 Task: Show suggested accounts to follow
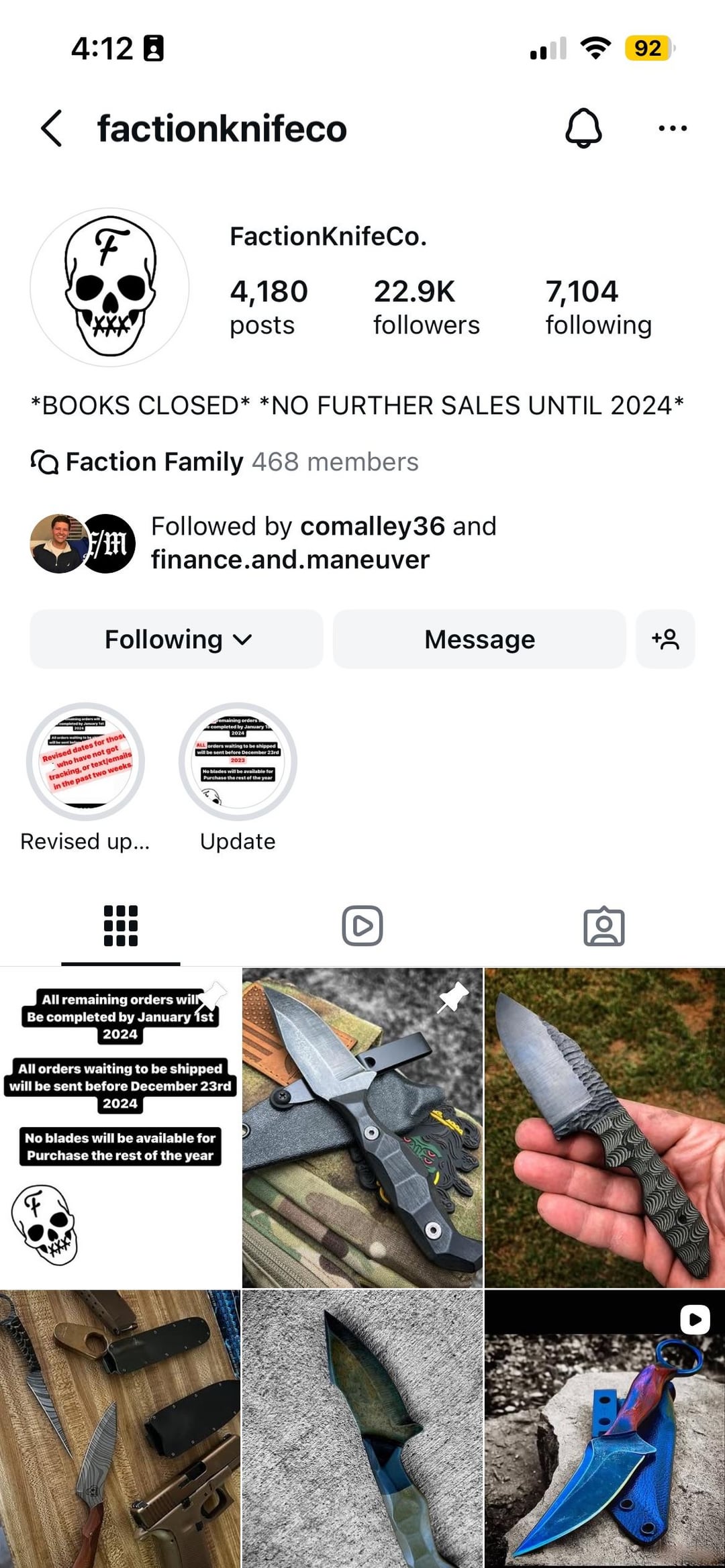click(665, 639)
